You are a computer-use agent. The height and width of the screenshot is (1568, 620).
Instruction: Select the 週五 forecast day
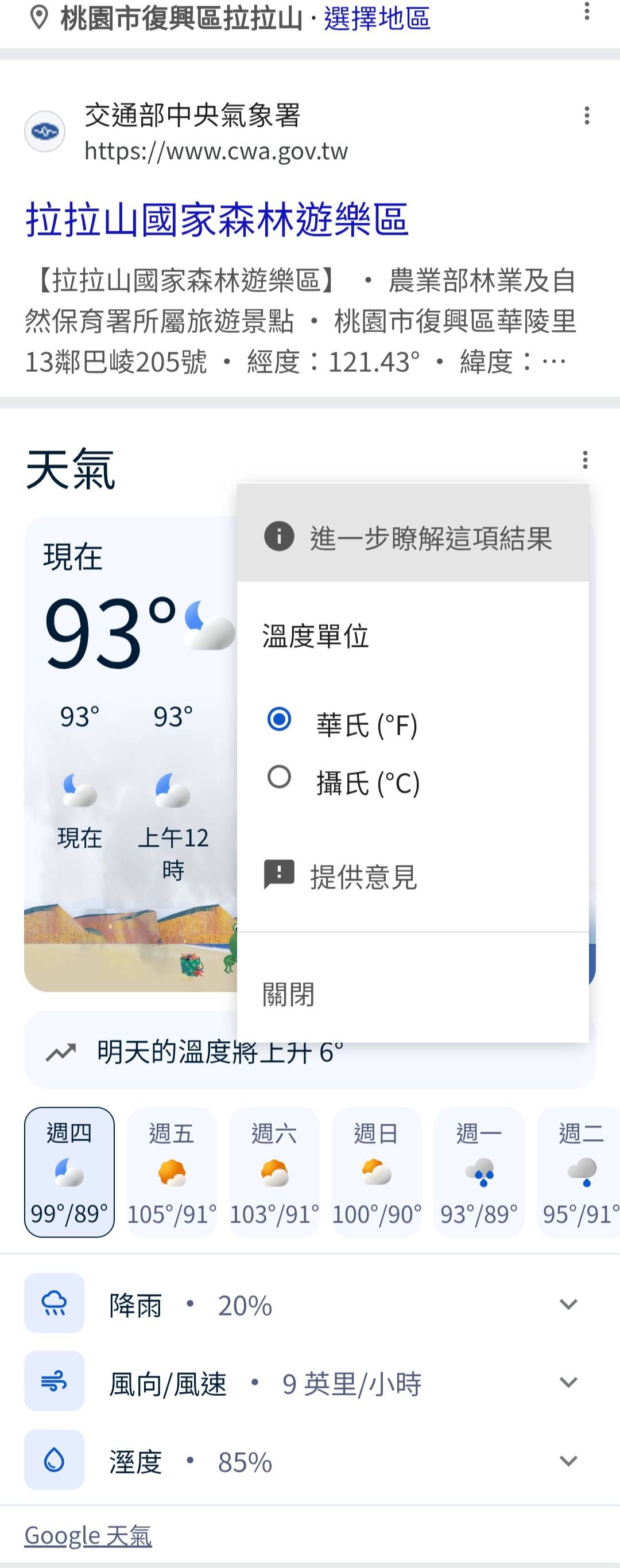pyautogui.click(x=172, y=1172)
